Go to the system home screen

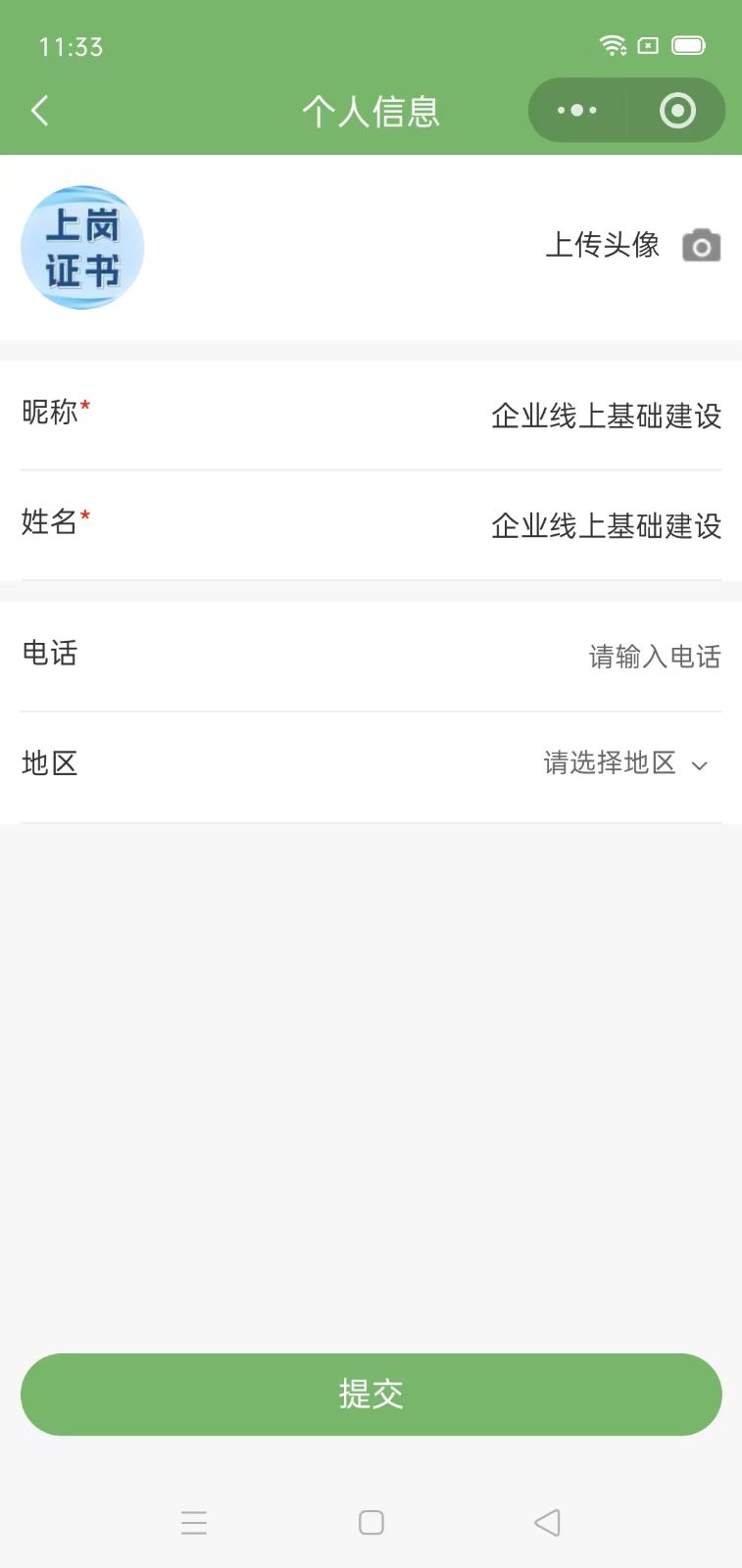tap(371, 1522)
